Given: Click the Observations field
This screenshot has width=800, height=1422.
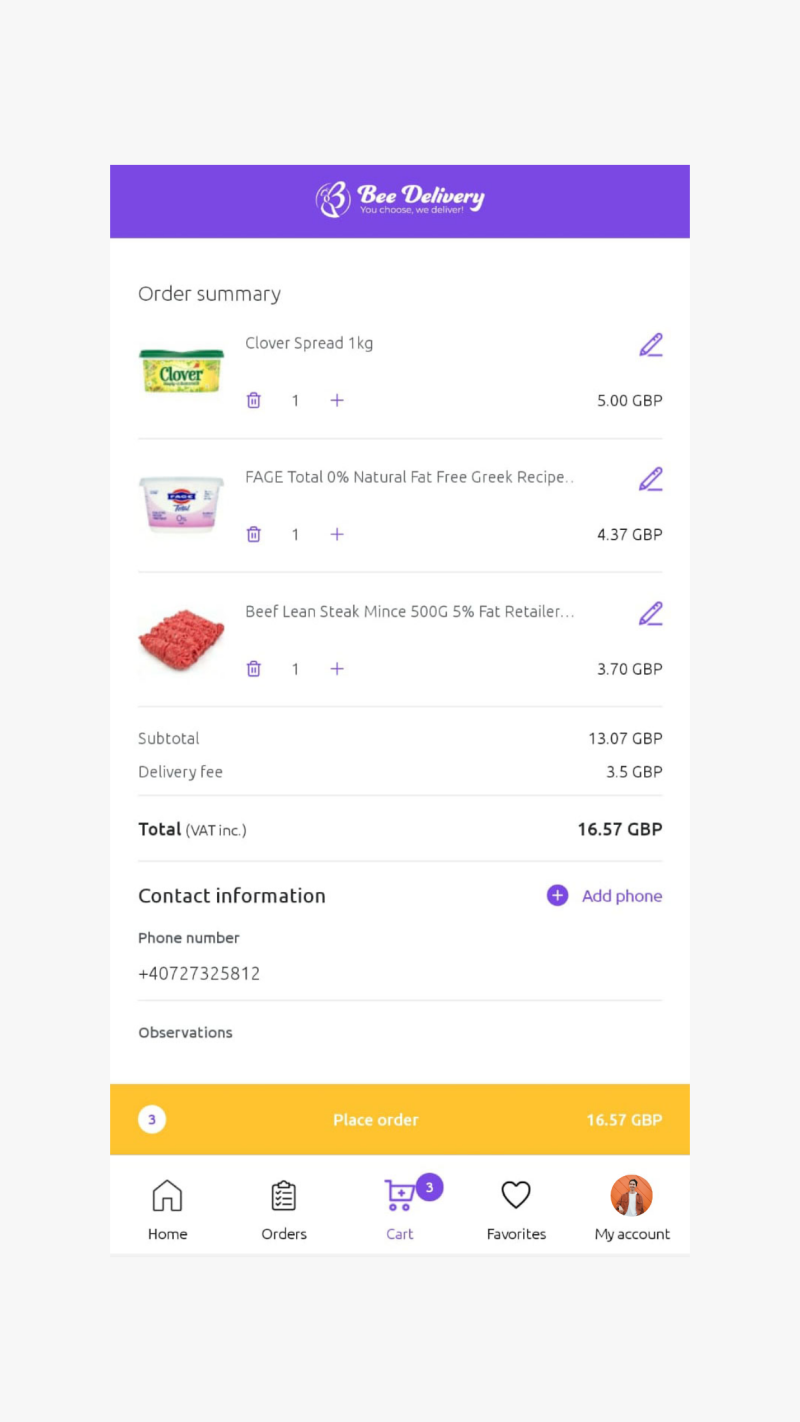Looking at the screenshot, I should pos(185,1032).
